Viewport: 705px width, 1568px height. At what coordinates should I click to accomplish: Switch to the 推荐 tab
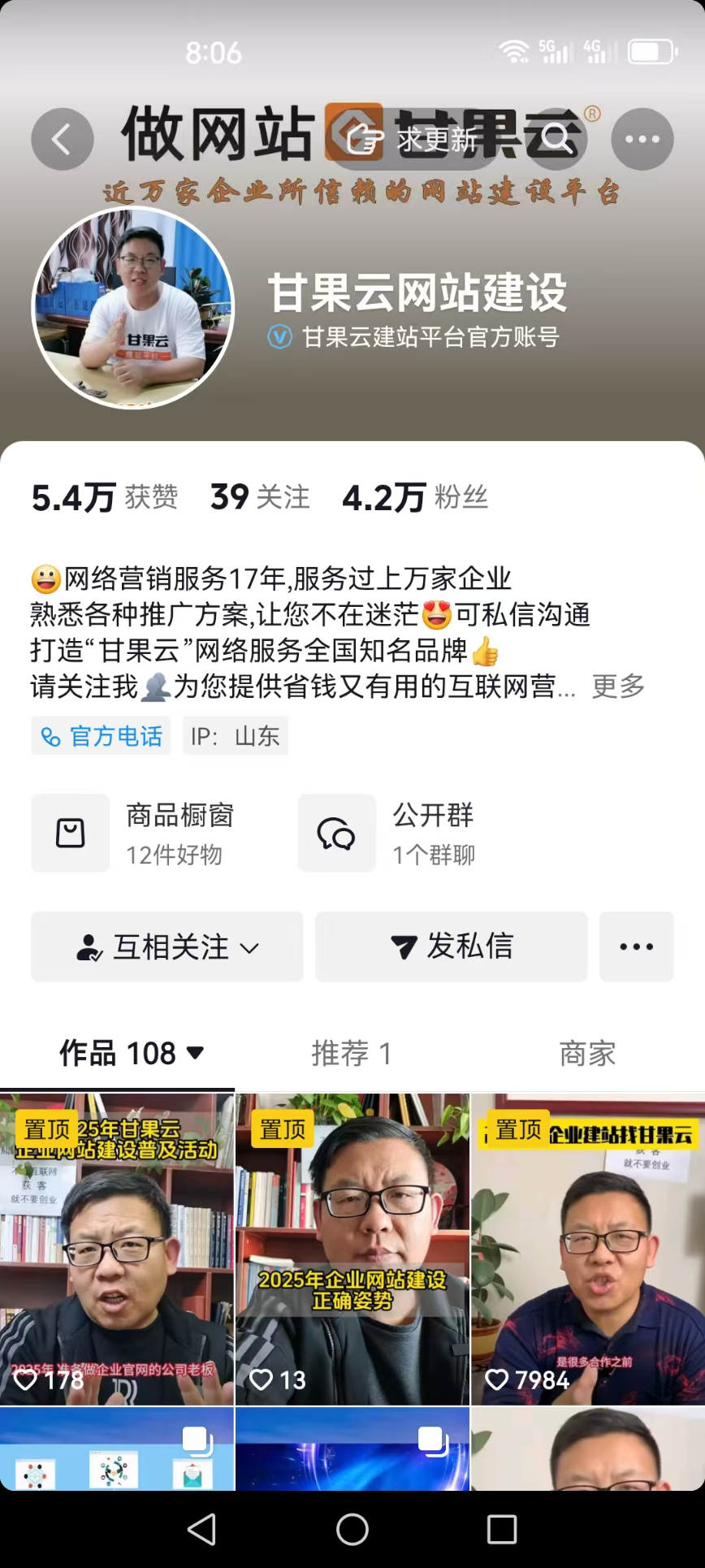(351, 1052)
